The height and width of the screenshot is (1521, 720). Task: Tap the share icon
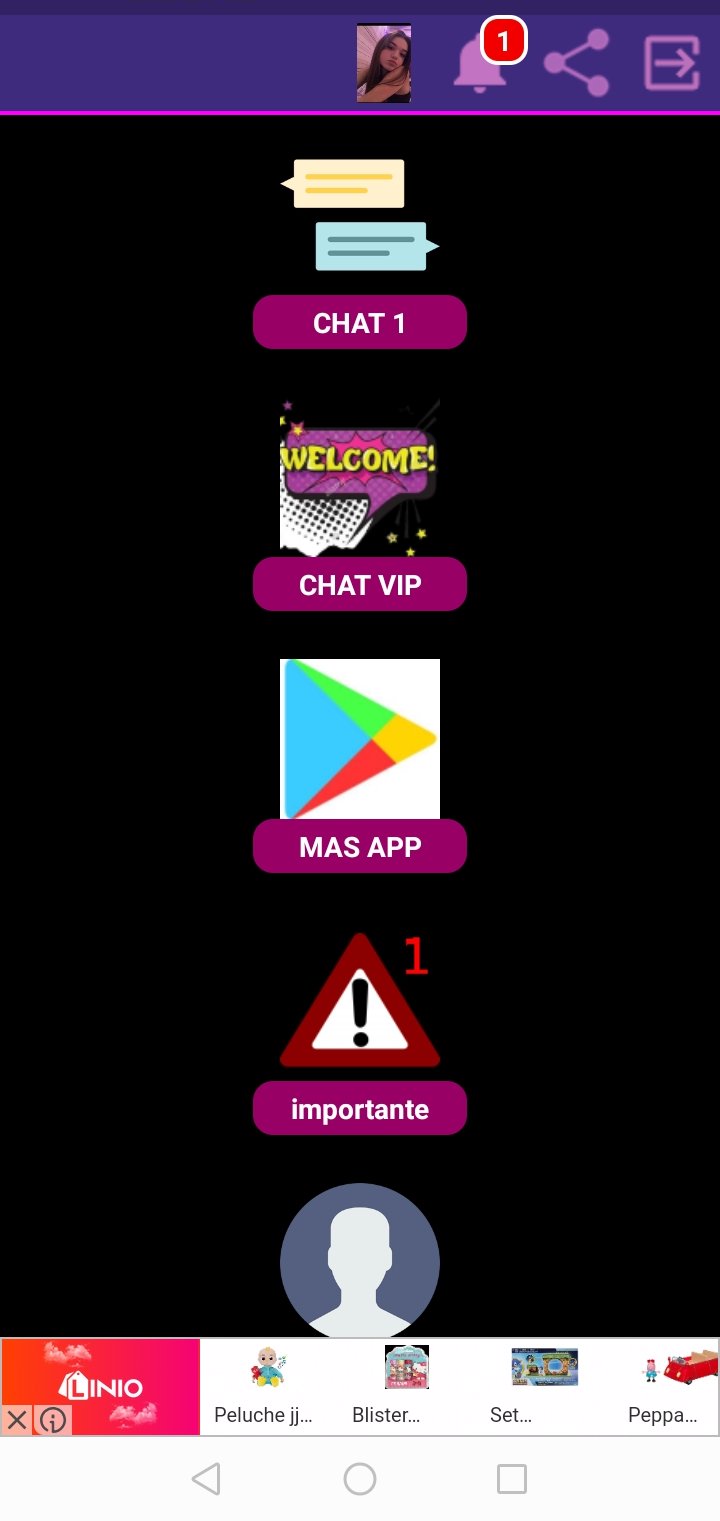(x=577, y=63)
